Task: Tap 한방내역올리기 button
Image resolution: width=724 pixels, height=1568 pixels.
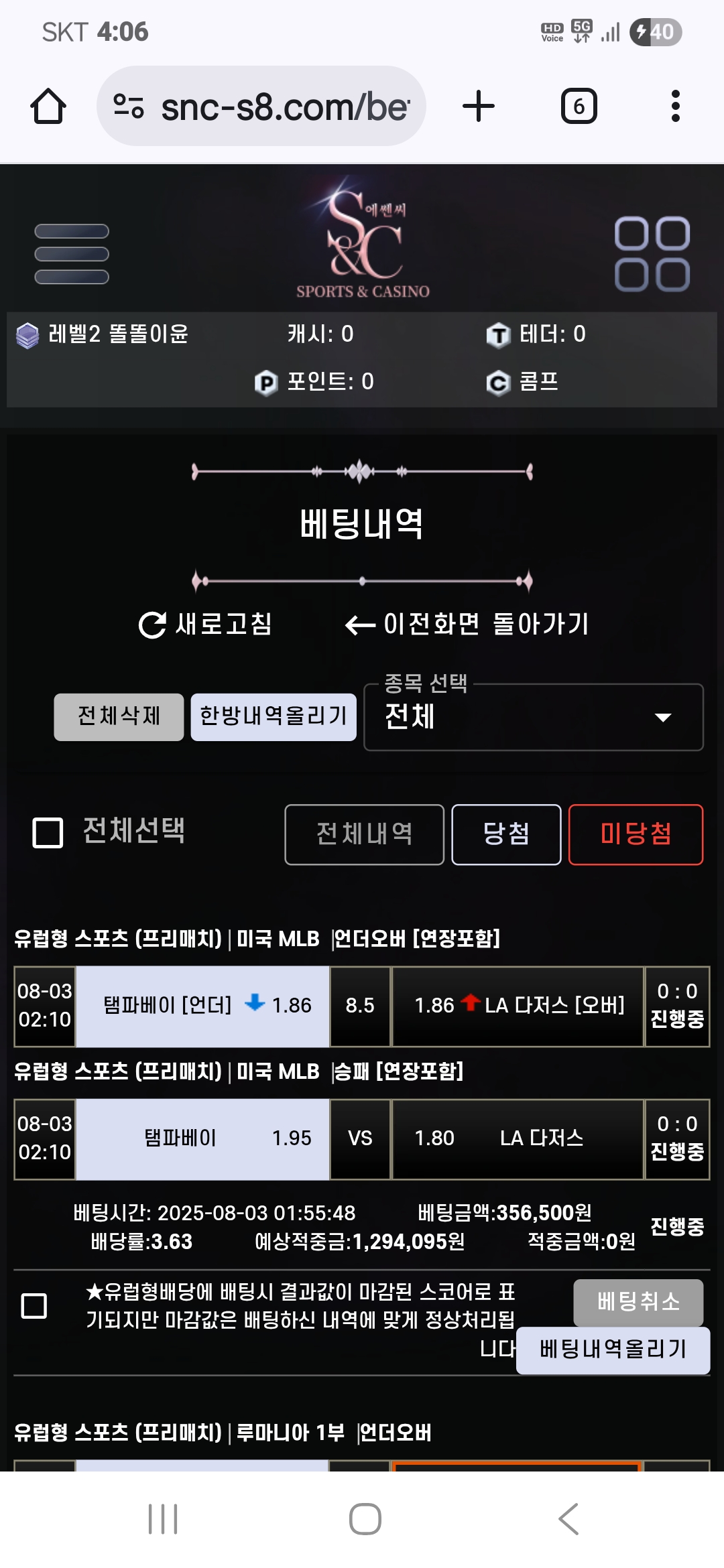Action: tap(274, 716)
